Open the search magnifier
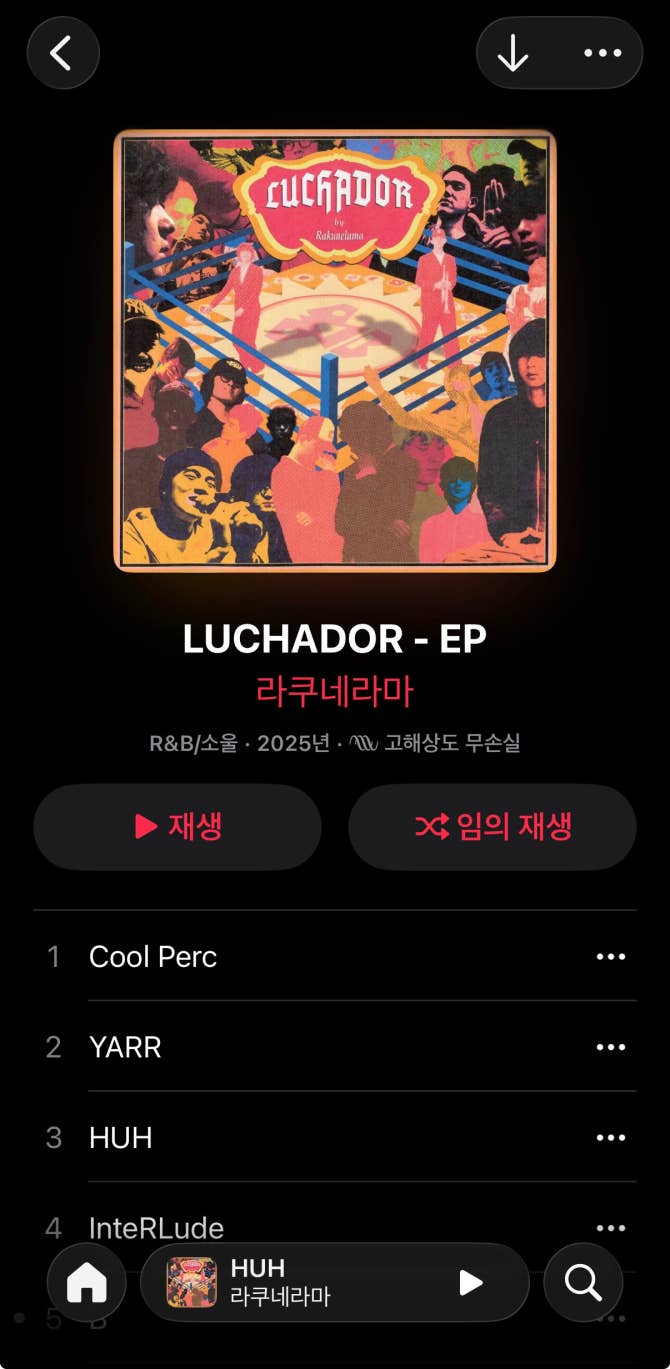670x1369 pixels. (582, 1282)
